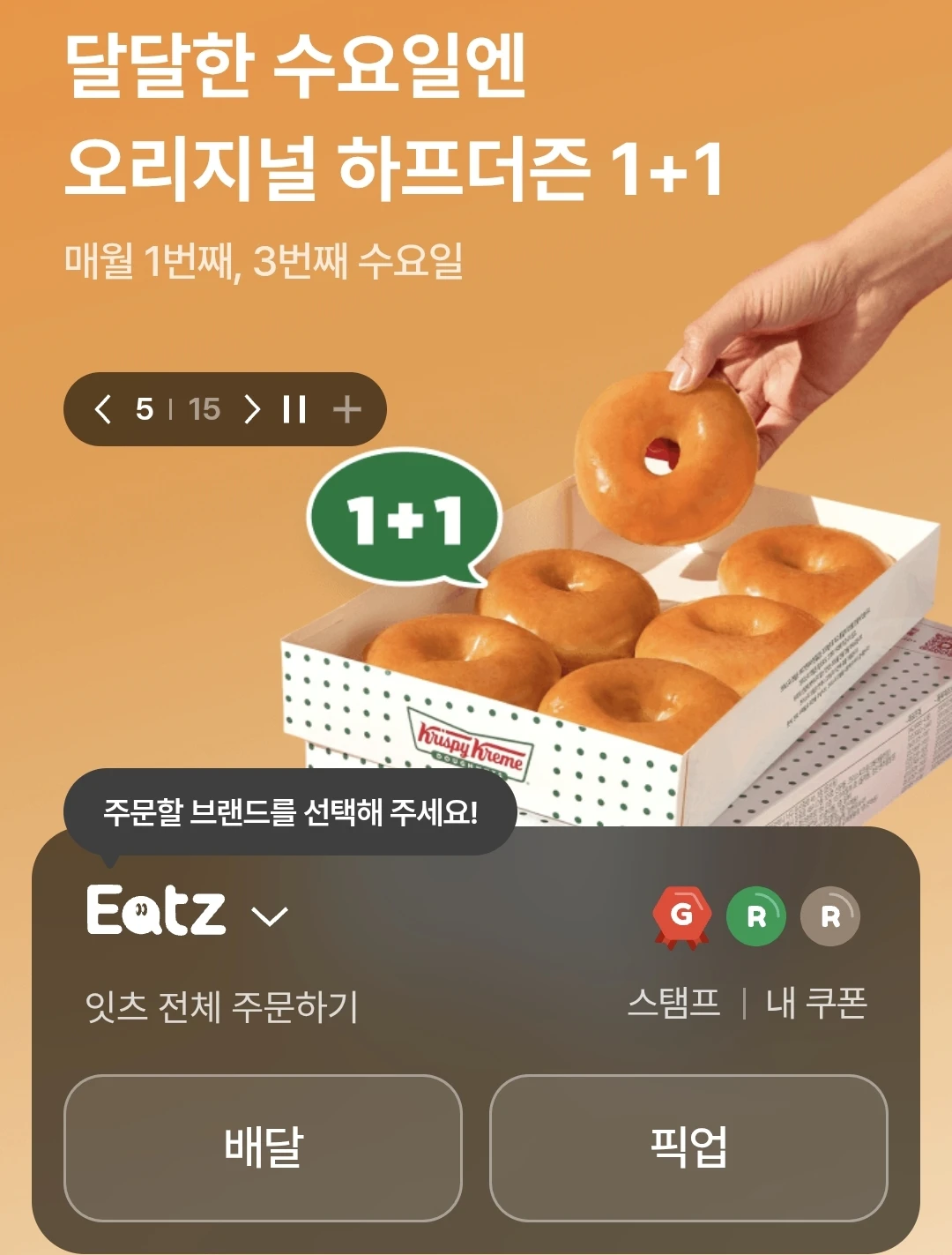Tap the green R stamp badge
952x1255 pixels.
click(756, 916)
